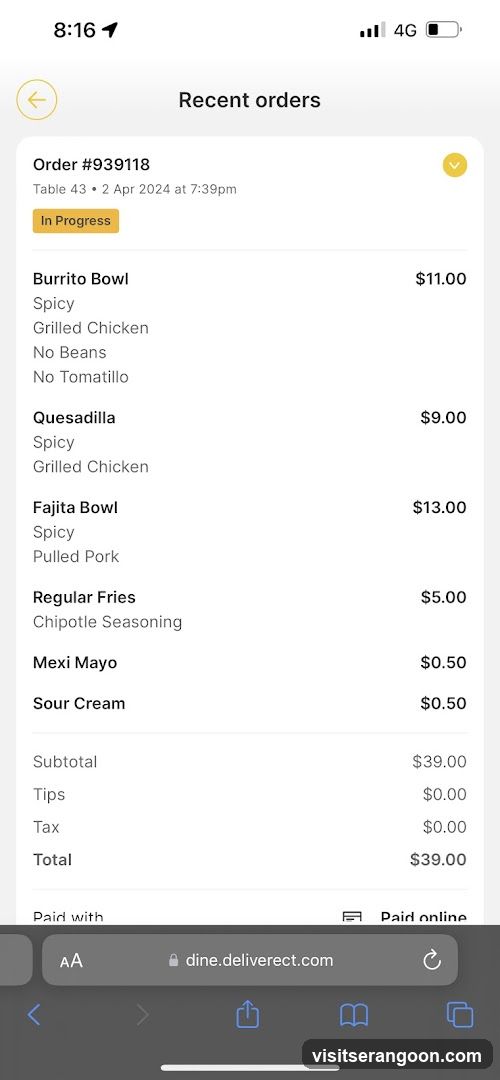Open Safari bookmarks
This screenshot has height=1080, width=500.
354,1015
